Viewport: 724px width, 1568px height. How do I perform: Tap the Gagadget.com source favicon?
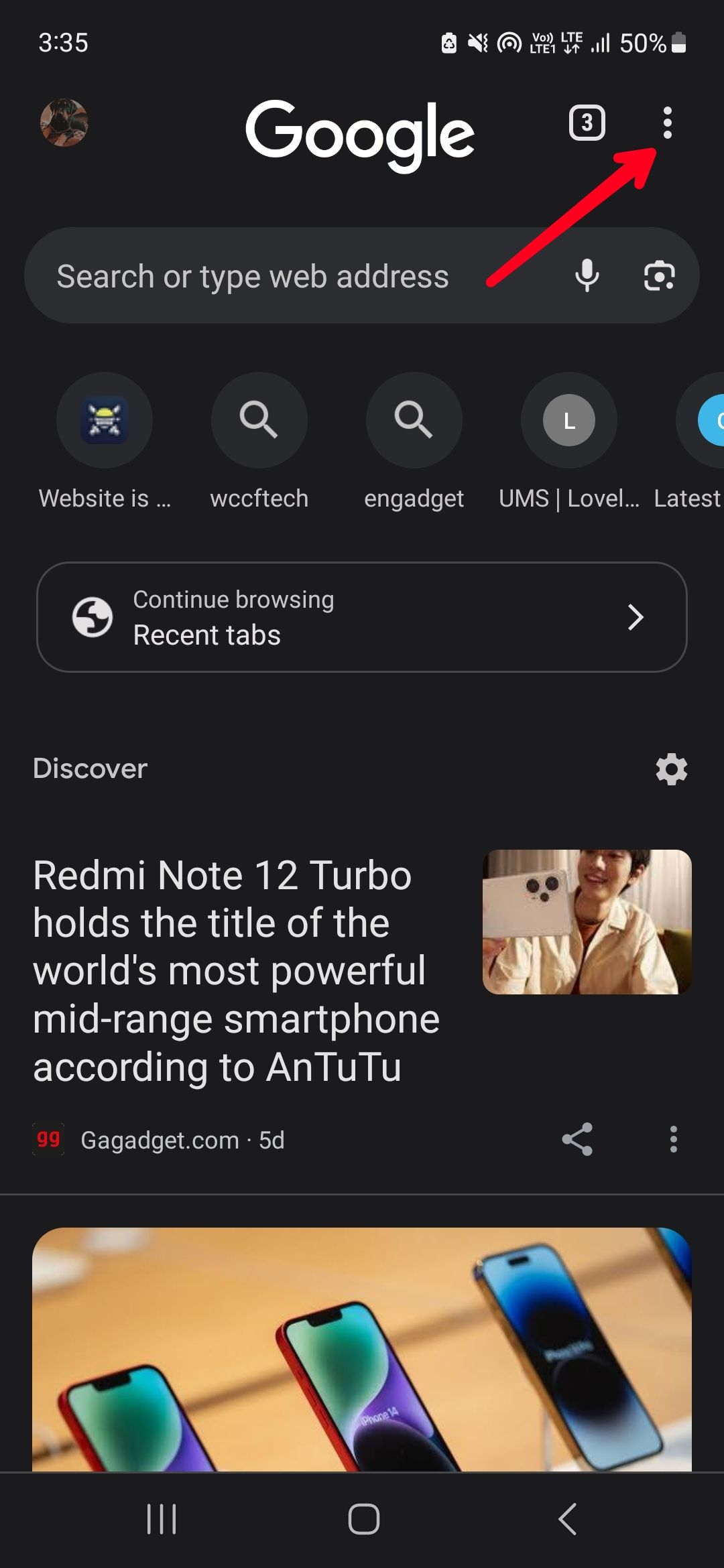coord(47,1139)
